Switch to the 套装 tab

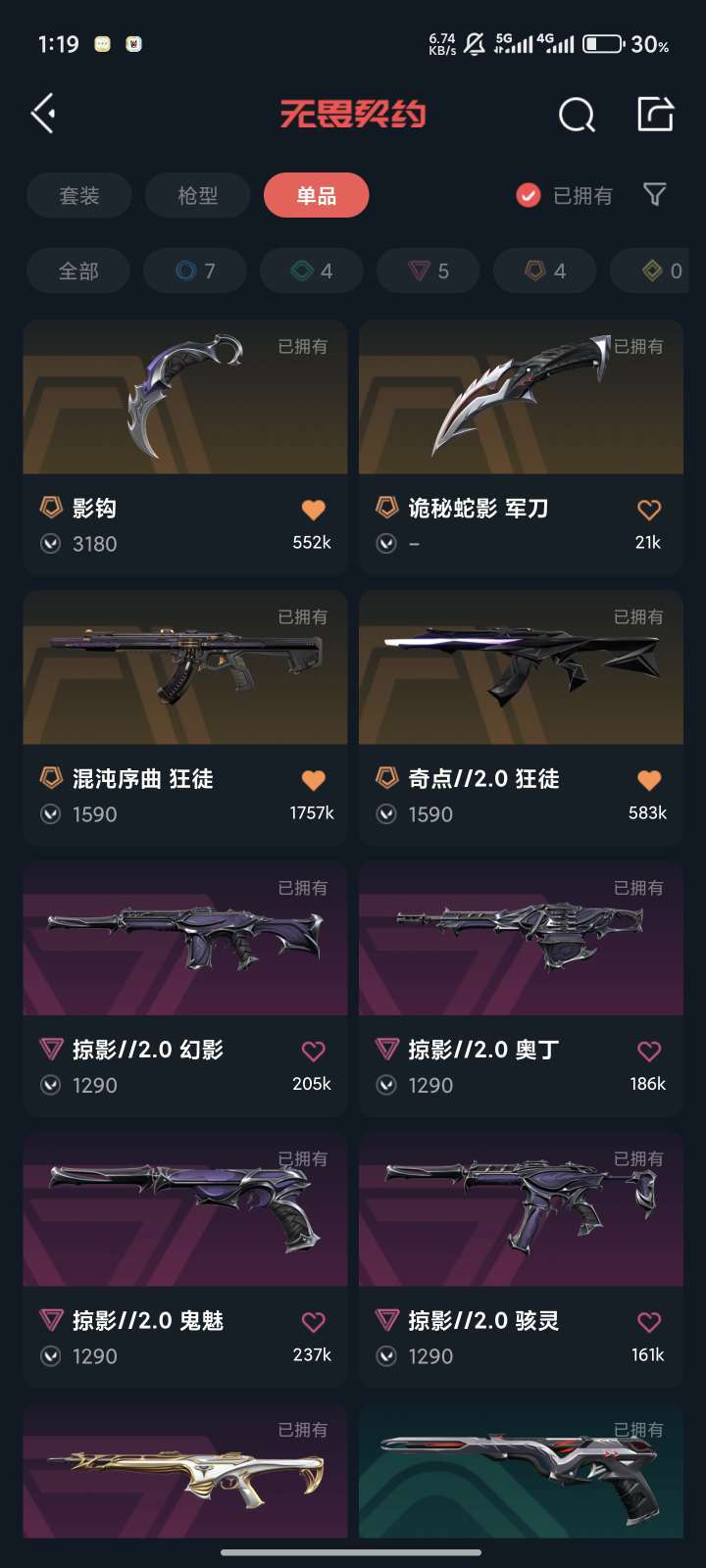78,196
